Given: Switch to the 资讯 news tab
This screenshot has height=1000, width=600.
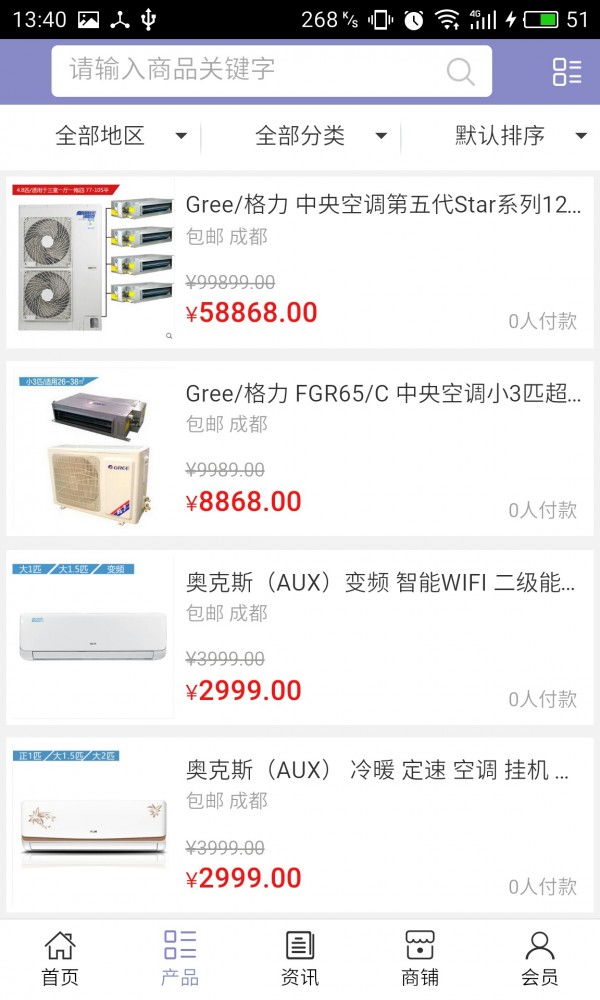Looking at the screenshot, I should [300, 958].
